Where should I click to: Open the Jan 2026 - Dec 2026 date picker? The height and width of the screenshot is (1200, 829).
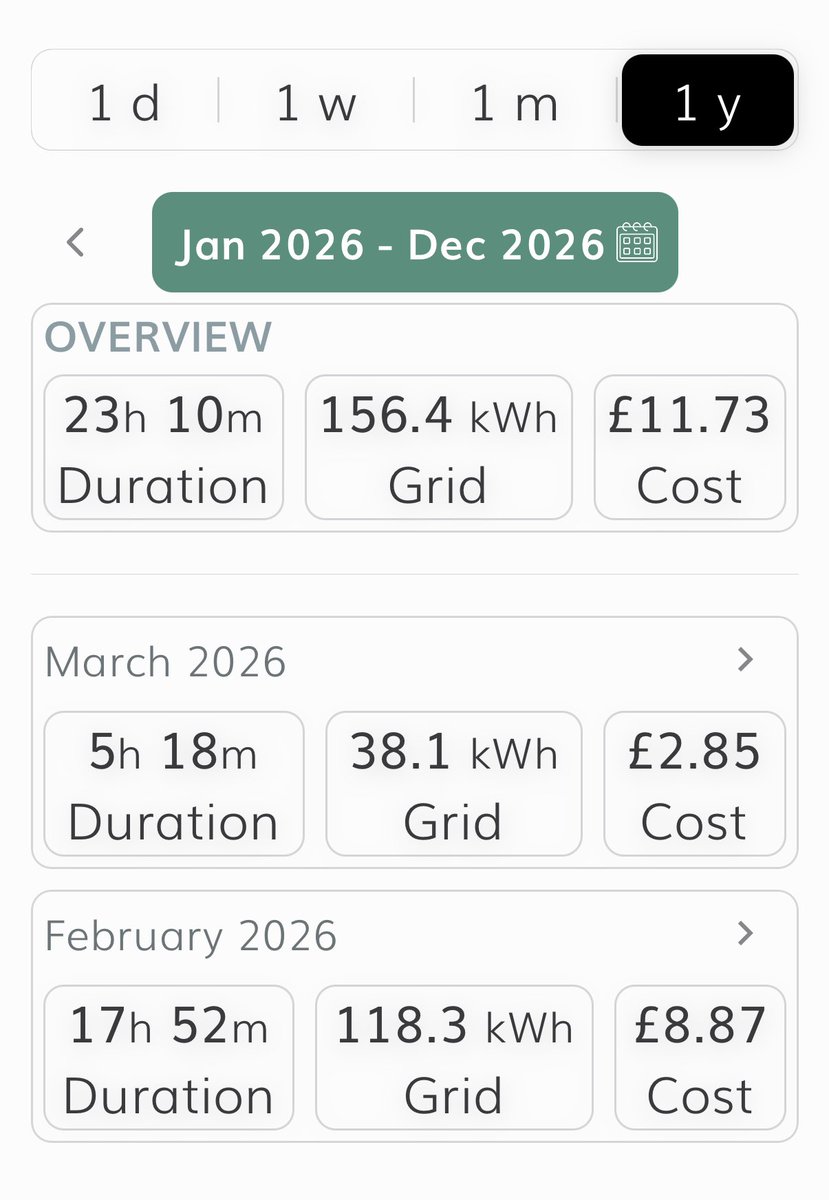[415, 243]
